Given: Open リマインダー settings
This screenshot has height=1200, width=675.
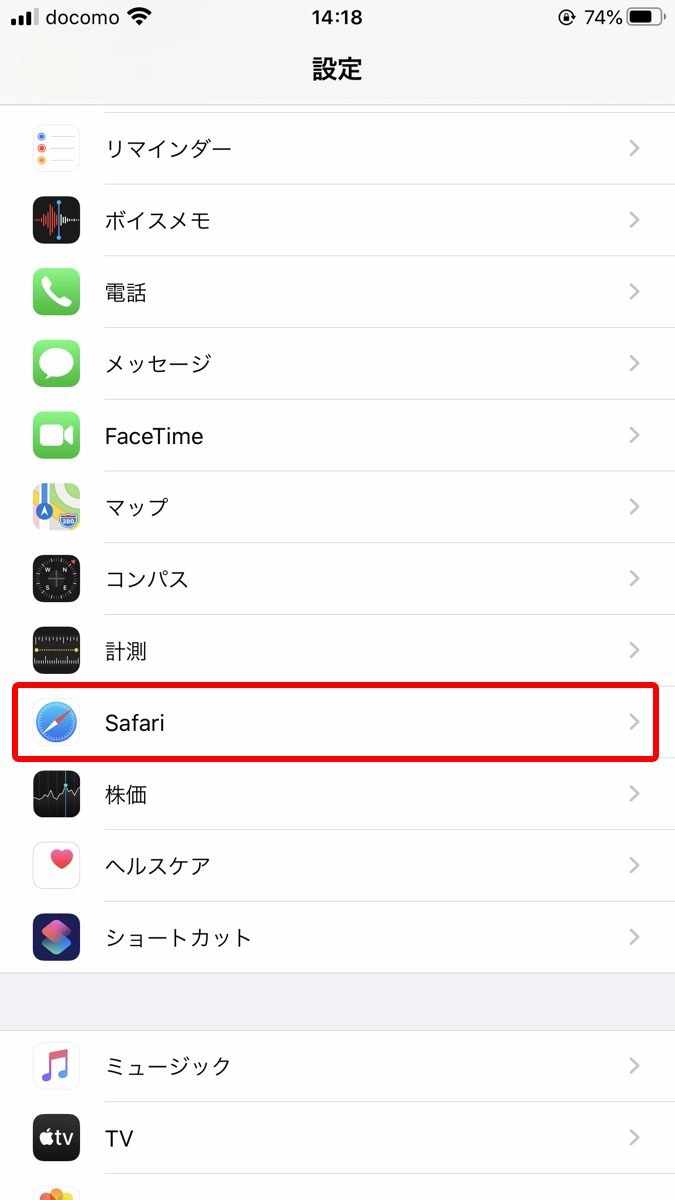Looking at the screenshot, I should point(337,148).
